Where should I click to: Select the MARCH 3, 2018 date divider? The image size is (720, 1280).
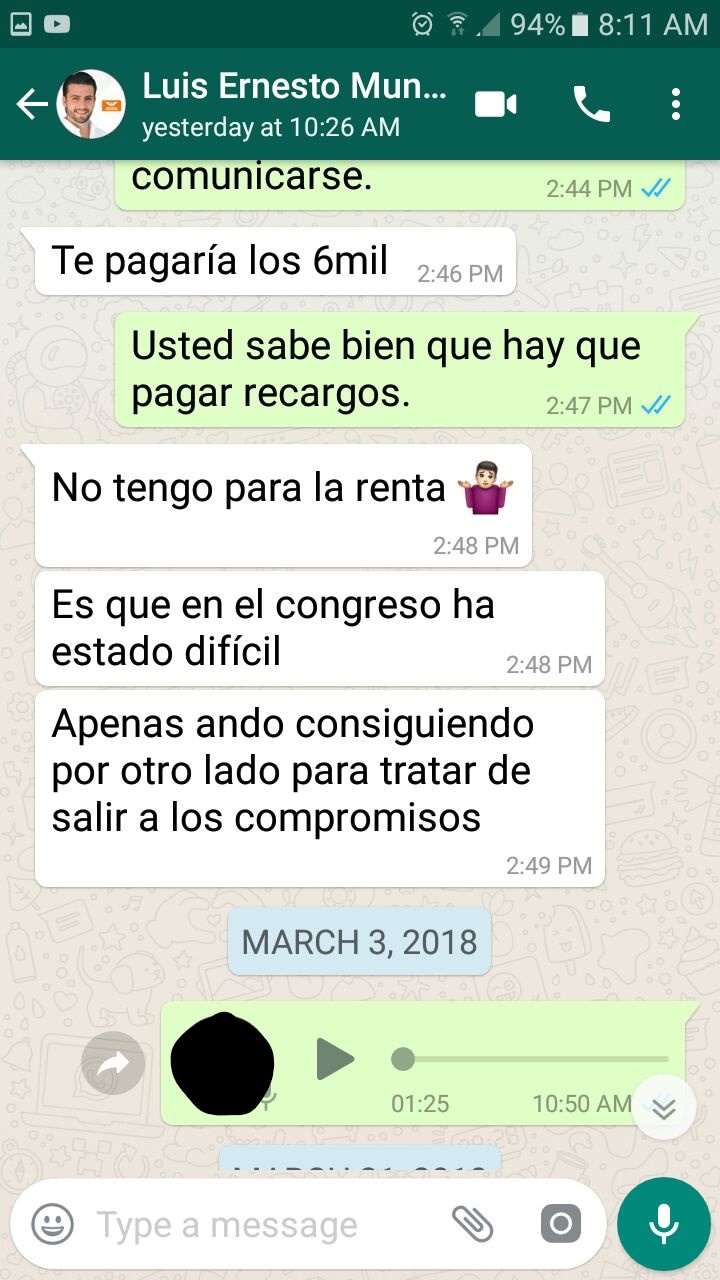pyautogui.click(x=358, y=940)
